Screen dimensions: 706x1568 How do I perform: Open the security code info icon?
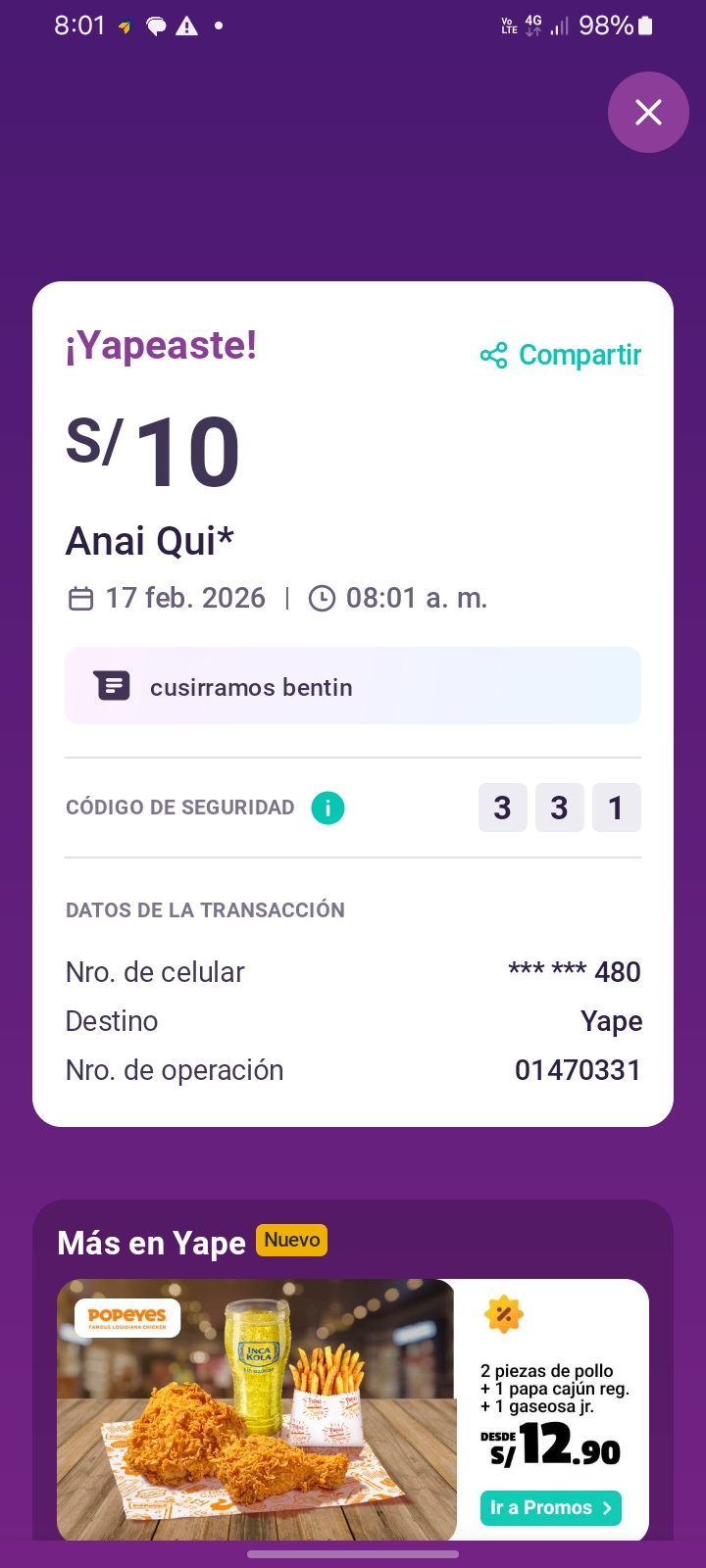click(x=328, y=808)
